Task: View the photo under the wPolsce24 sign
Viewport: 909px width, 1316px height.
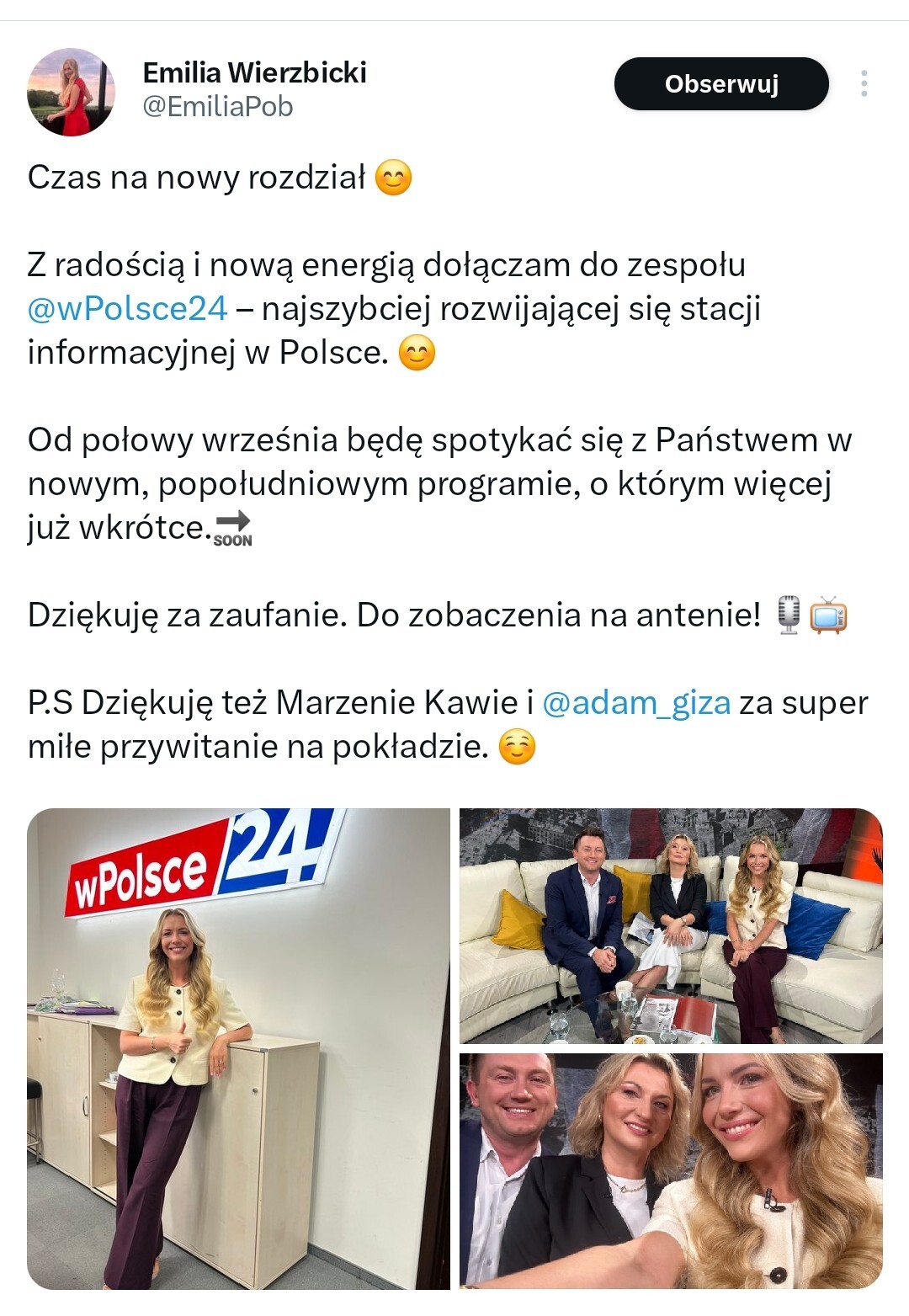Action: coord(238,1048)
